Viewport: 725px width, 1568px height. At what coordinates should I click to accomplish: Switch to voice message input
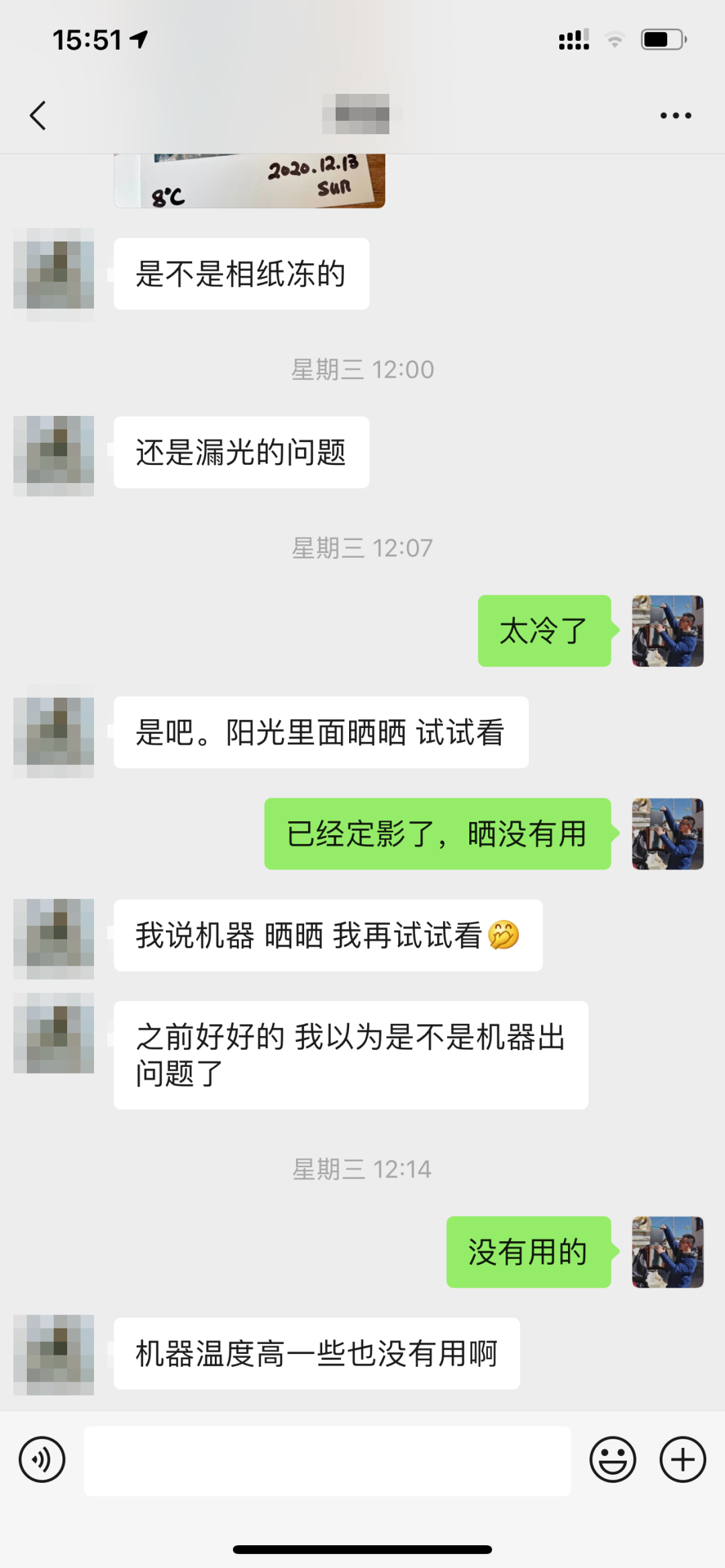point(42,1459)
